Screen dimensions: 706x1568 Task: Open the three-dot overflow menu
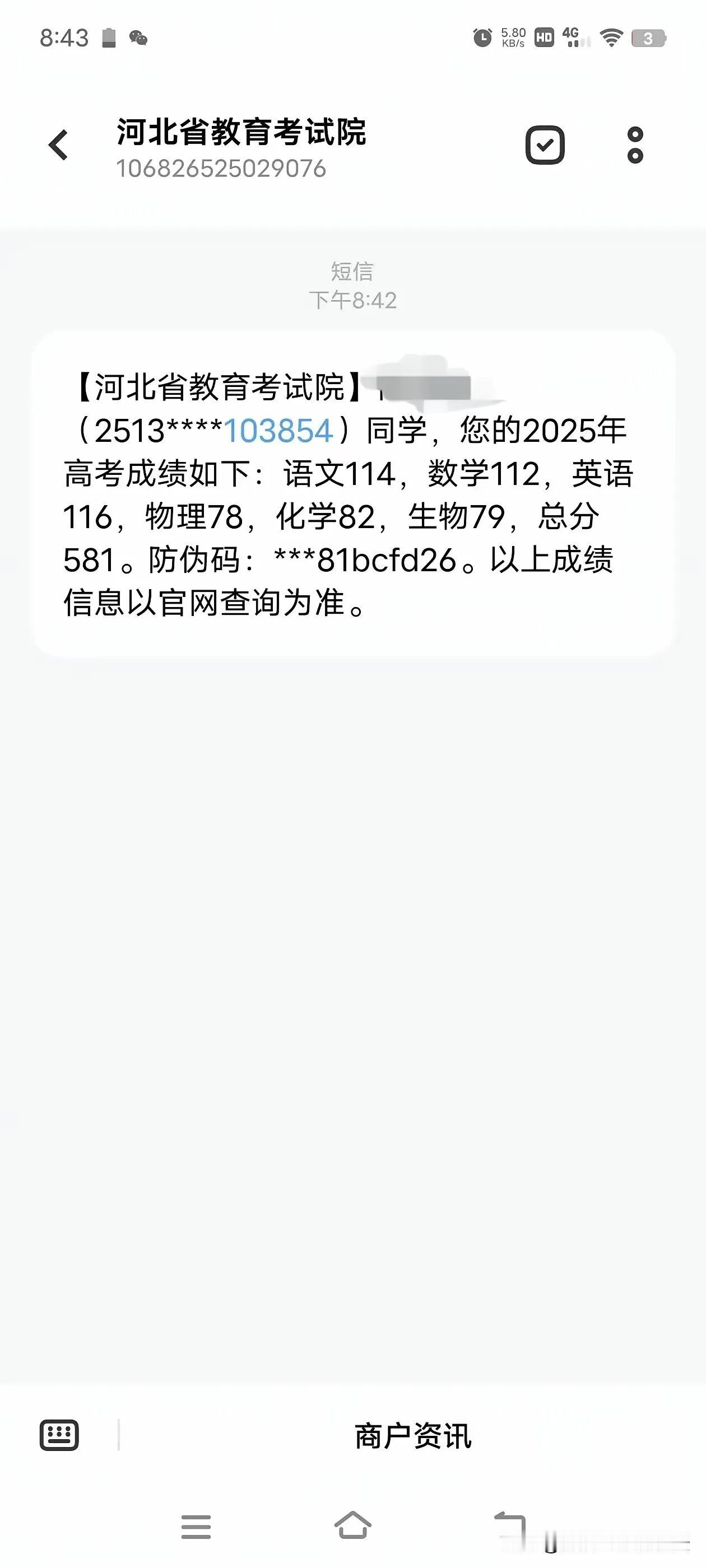[635, 146]
